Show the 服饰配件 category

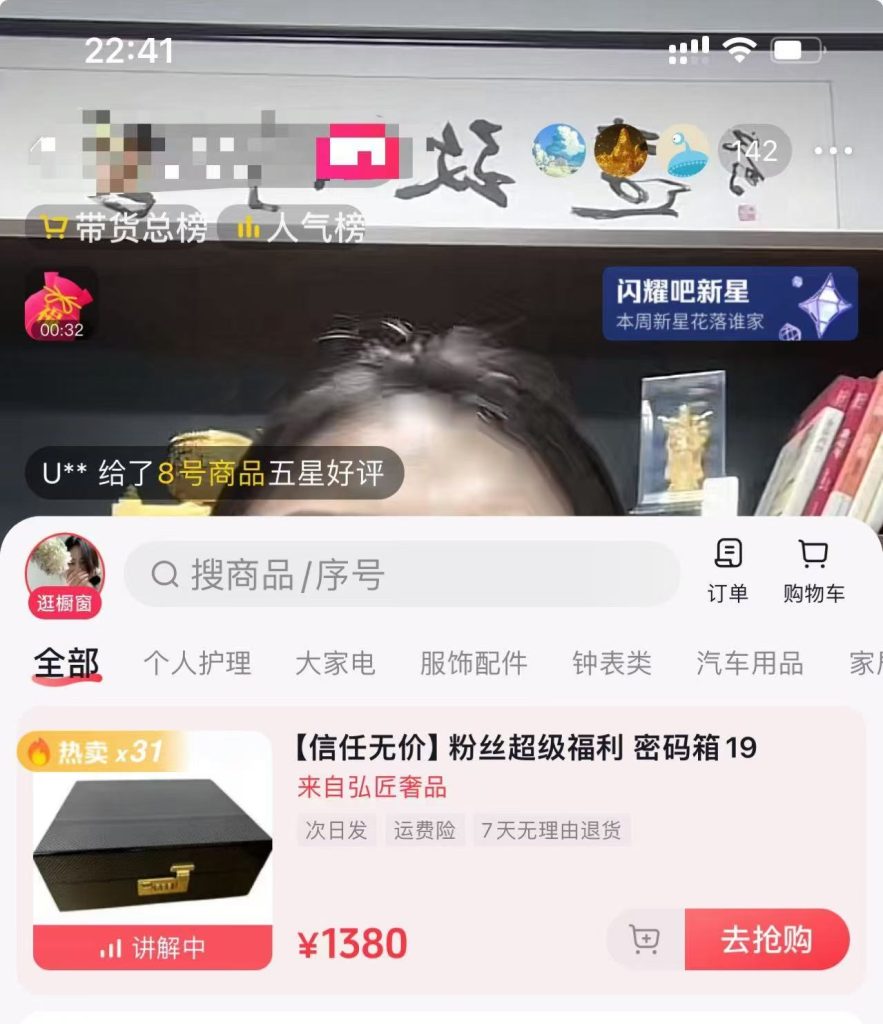coord(473,663)
